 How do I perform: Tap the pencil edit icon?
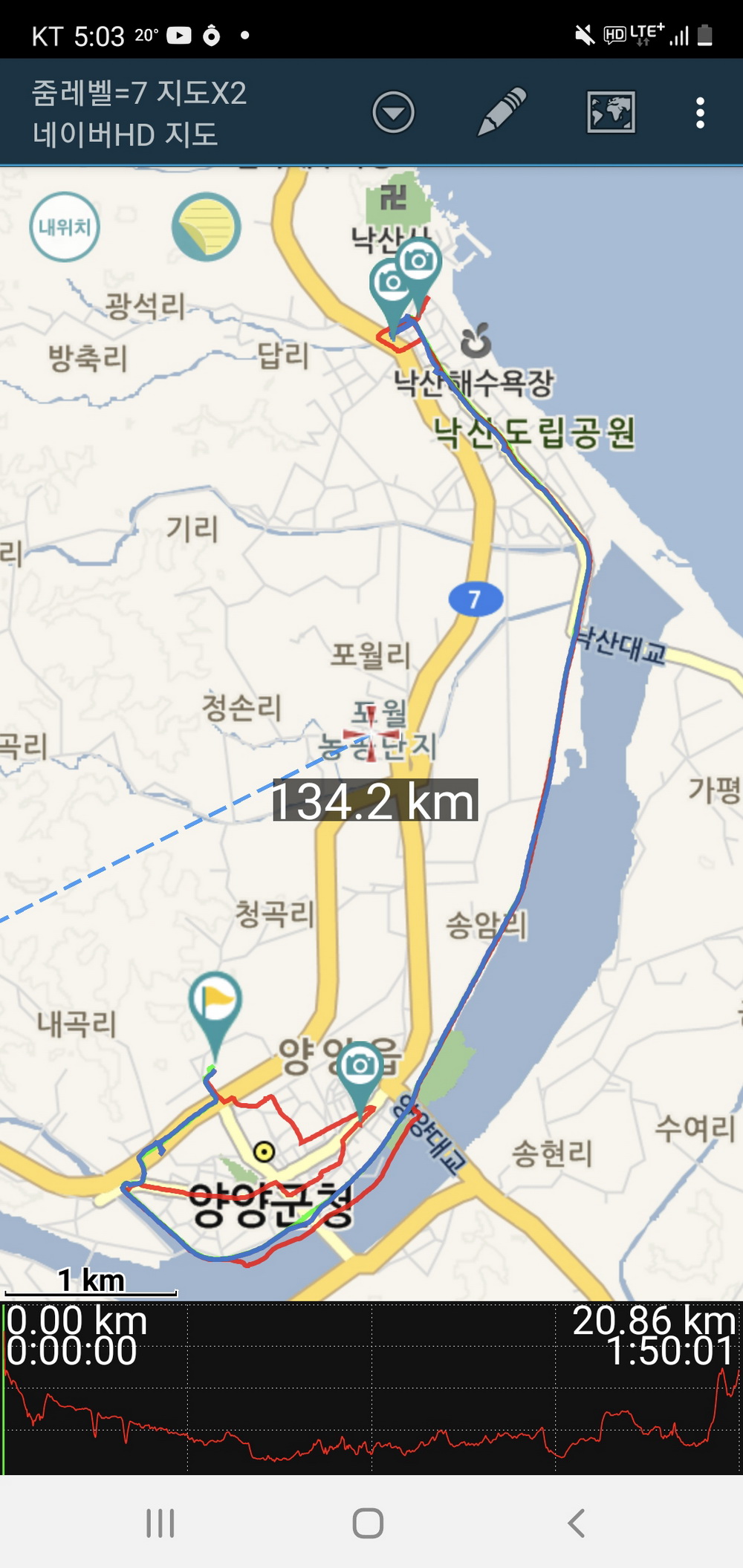click(x=502, y=112)
